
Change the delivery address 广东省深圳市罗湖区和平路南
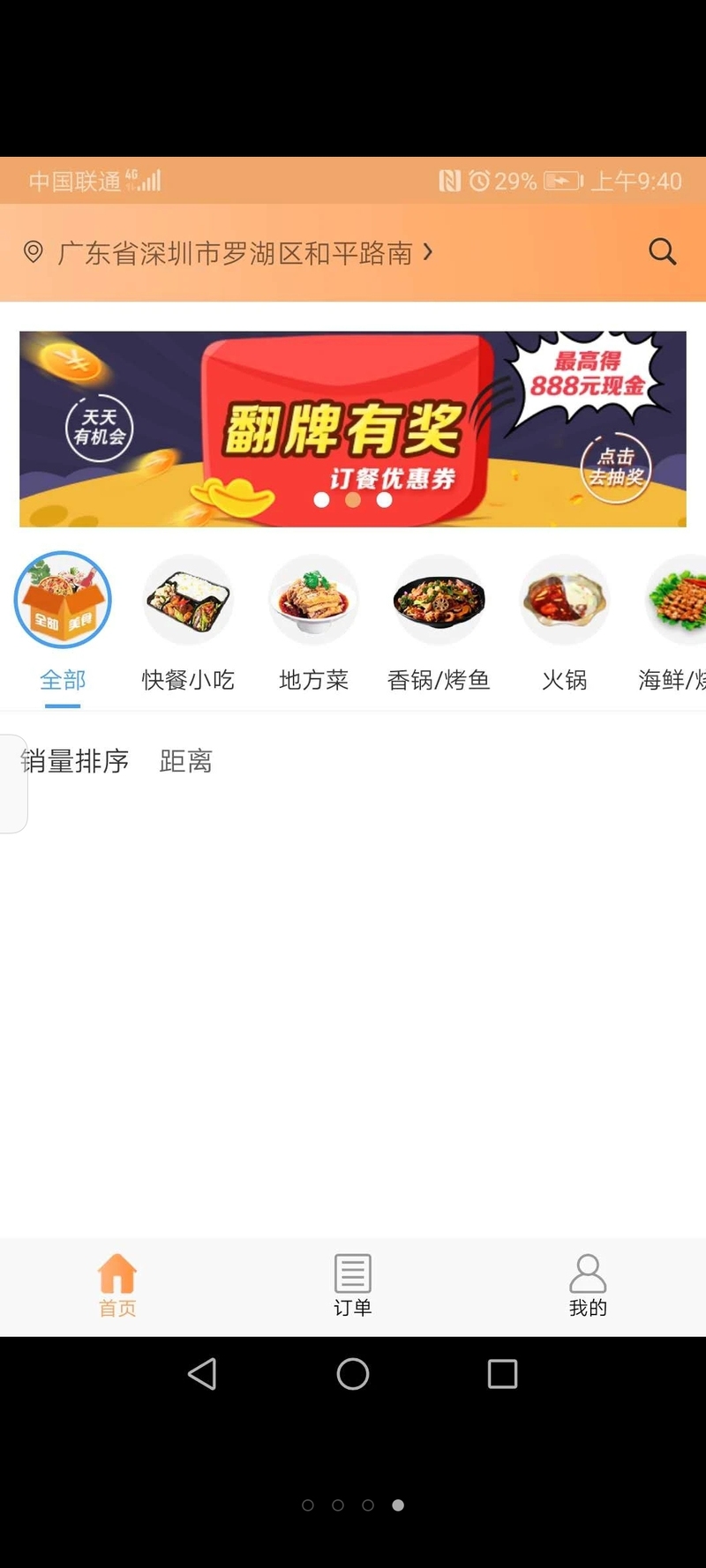(235, 253)
